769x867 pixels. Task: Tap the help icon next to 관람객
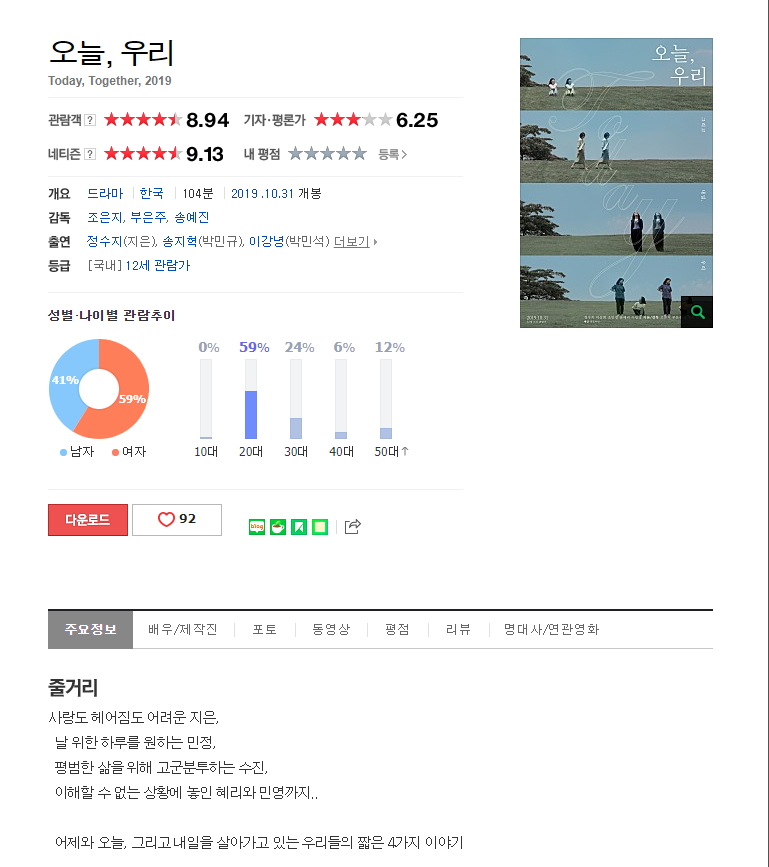pyautogui.click(x=91, y=120)
